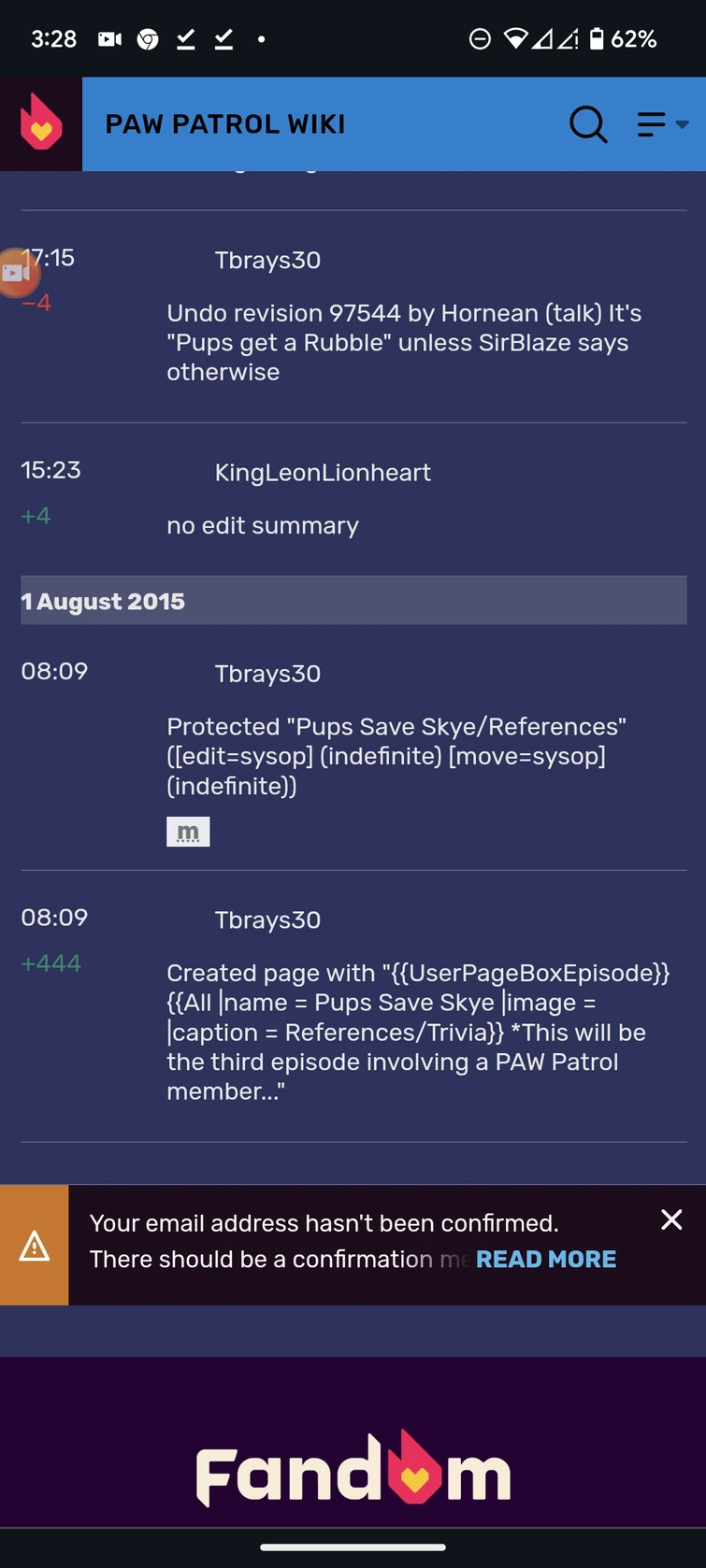The height and width of the screenshot is (1568, 706).
Task: Open the wiki search magnifier
Action: tap(588, 123)
